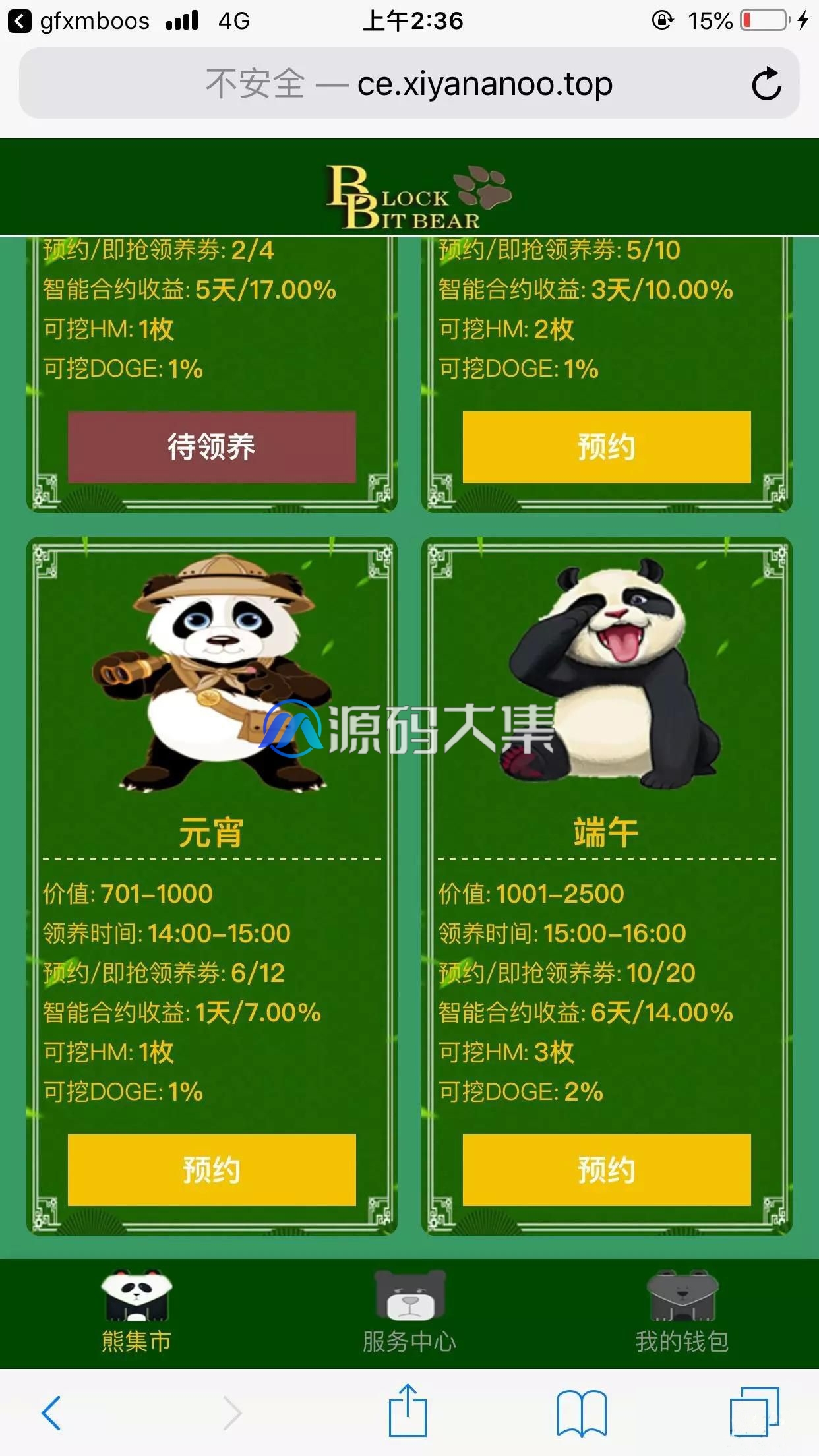The image size is (819, 1456).
Task: Switch to the 熊集市 tab
Action: [x=136, y=1312]
